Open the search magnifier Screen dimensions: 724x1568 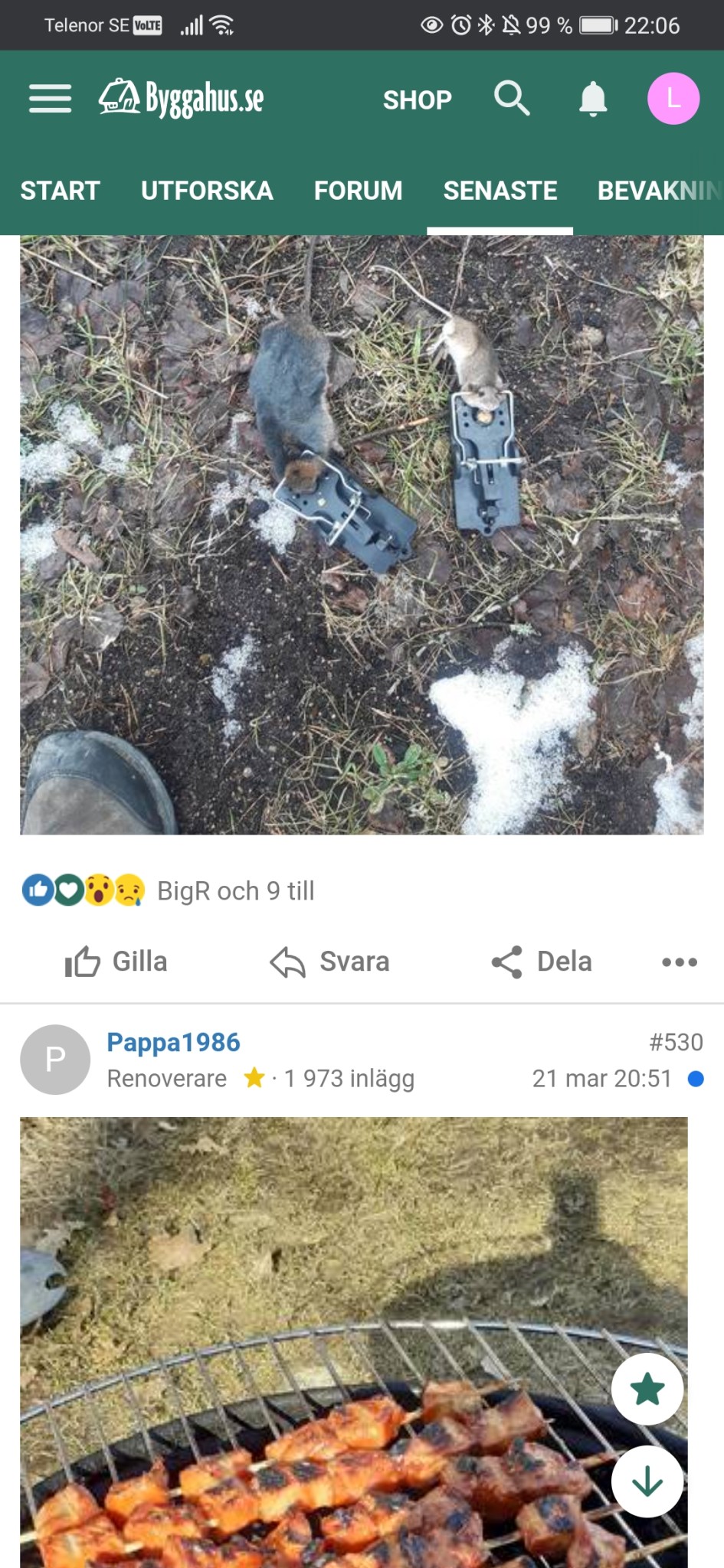(512, 99)
